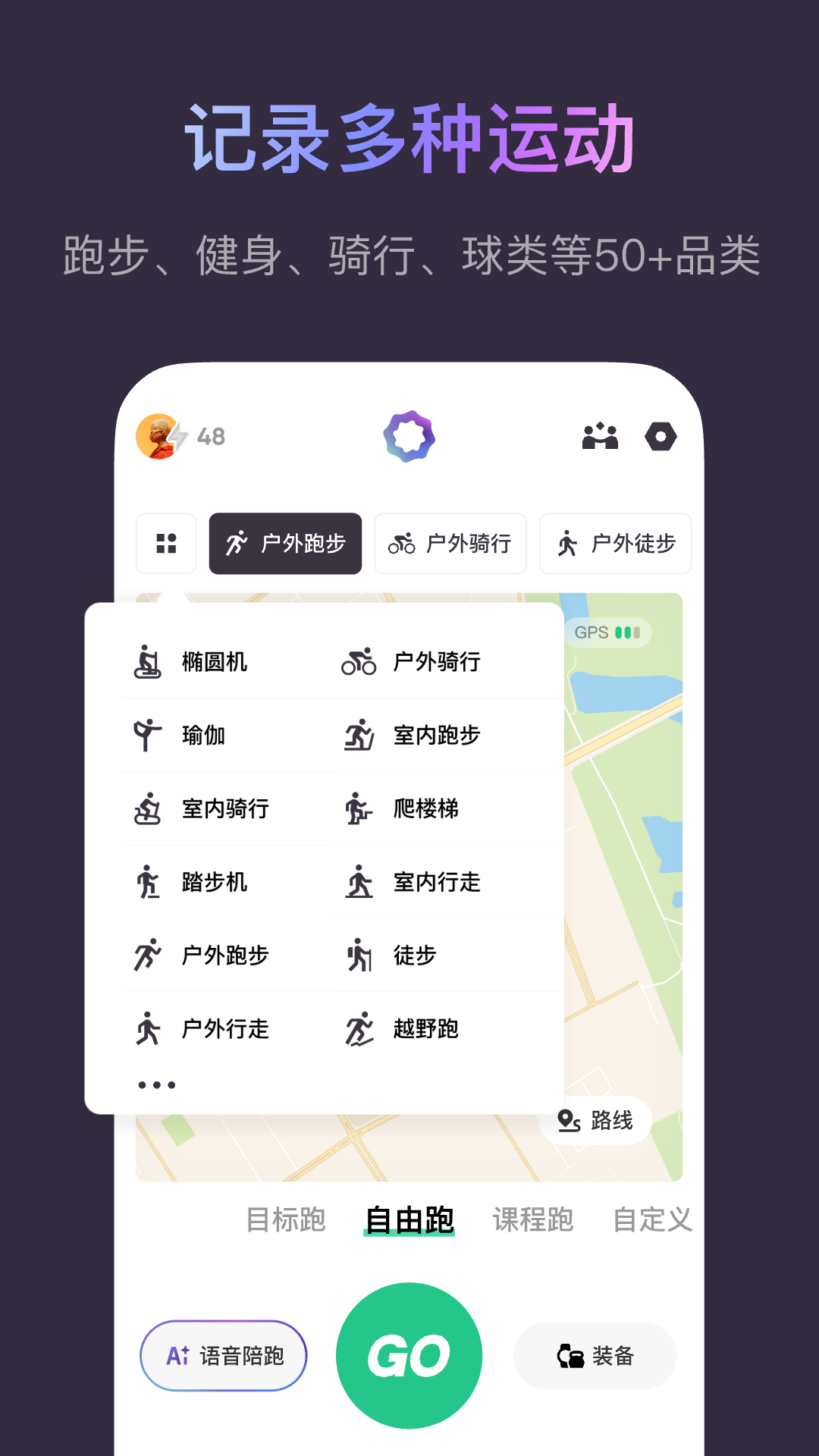Viewport: 819px width, 1456px height.
Task: Select the 瑜伽 (yoga) sport icon
Action: [149, 734]
